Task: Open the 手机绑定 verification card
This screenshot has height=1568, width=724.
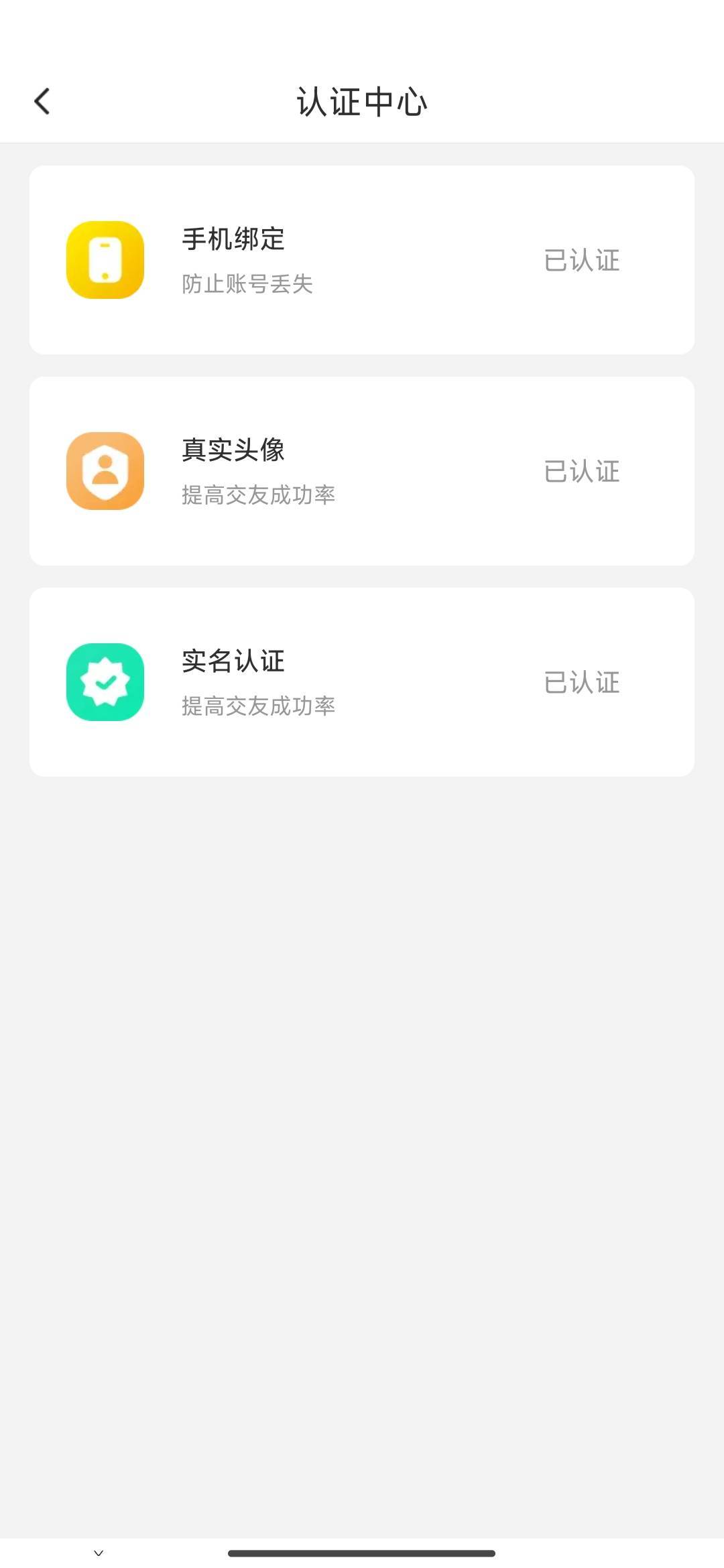Action: pyautogui.click(x=362, y=260)
